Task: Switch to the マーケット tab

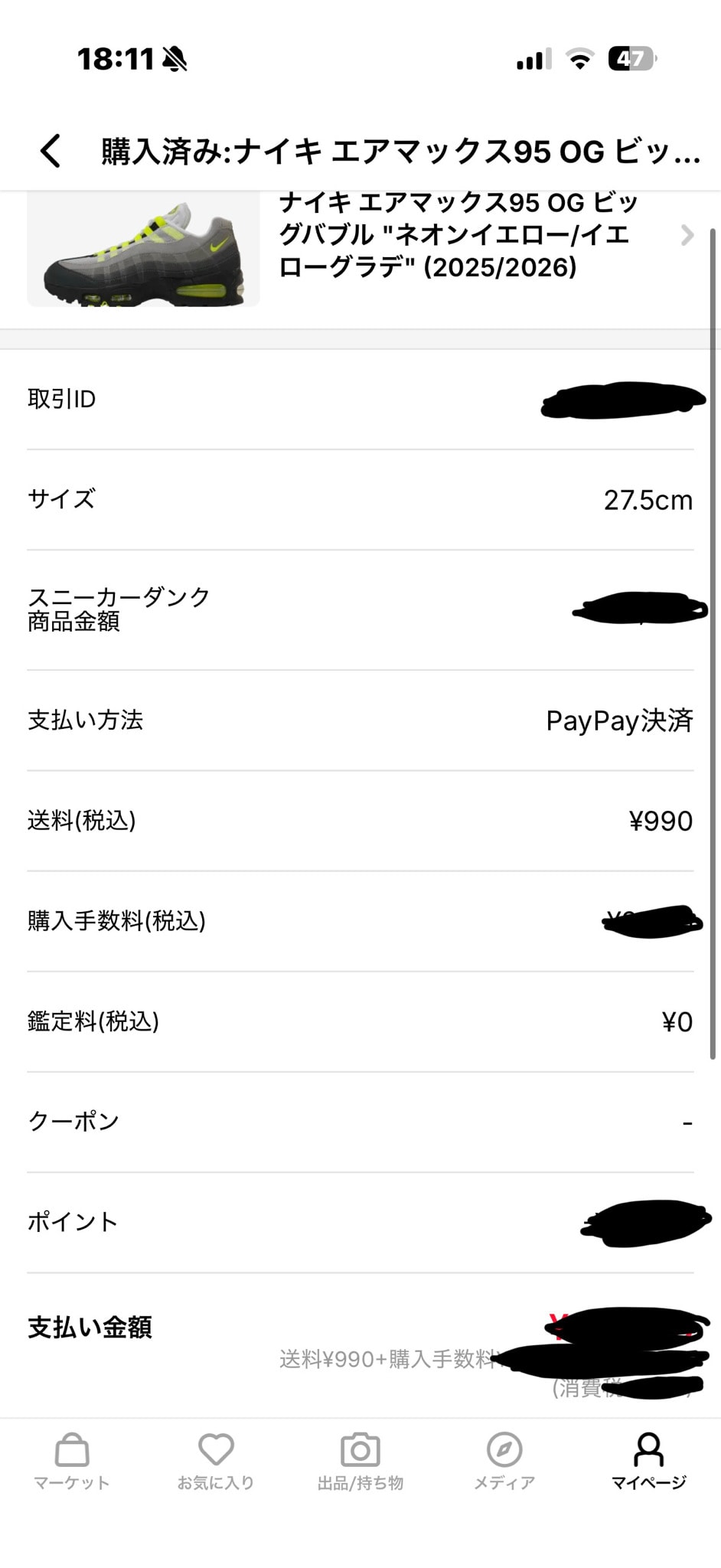Action: pos(72,1462)
